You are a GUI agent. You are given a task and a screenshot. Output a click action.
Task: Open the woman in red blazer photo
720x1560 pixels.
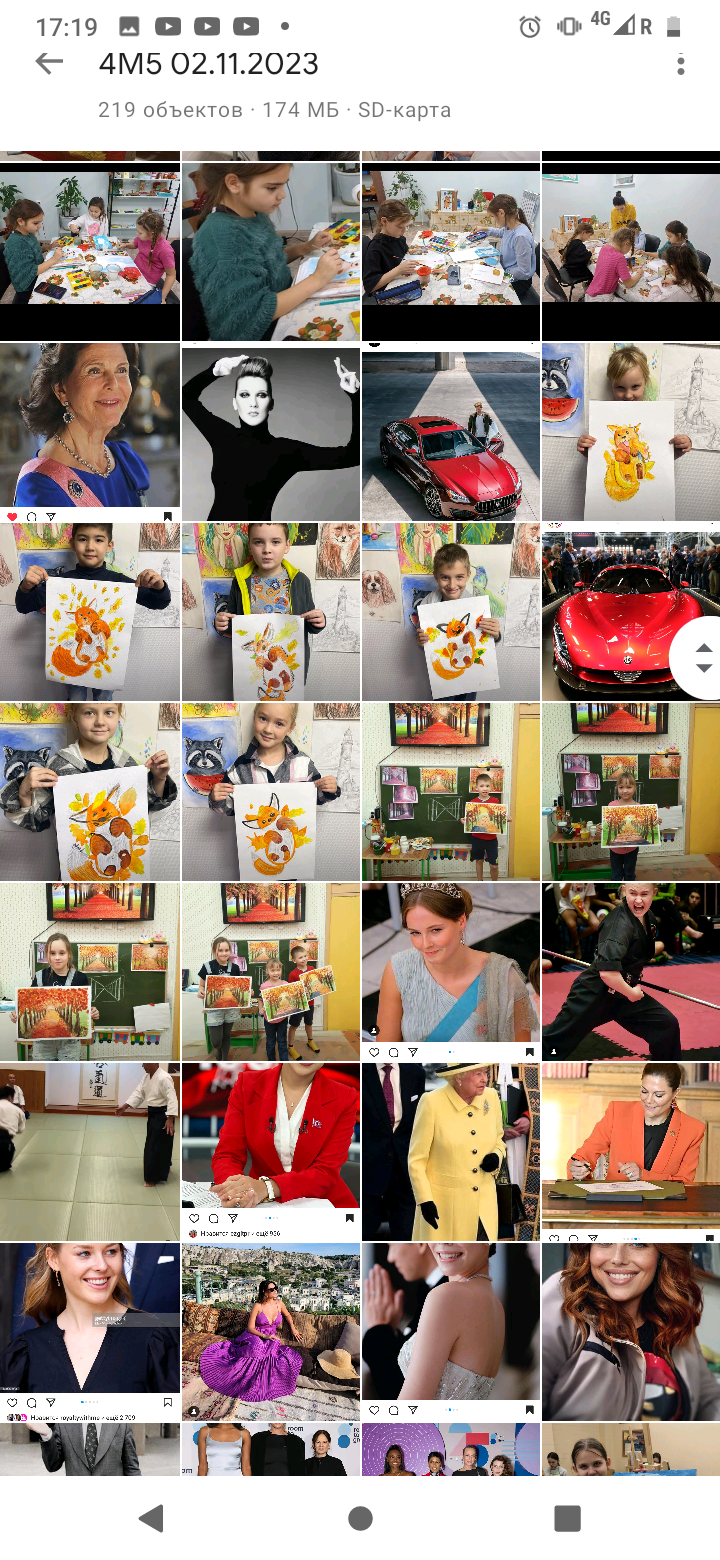click(x=270, y=1150)
